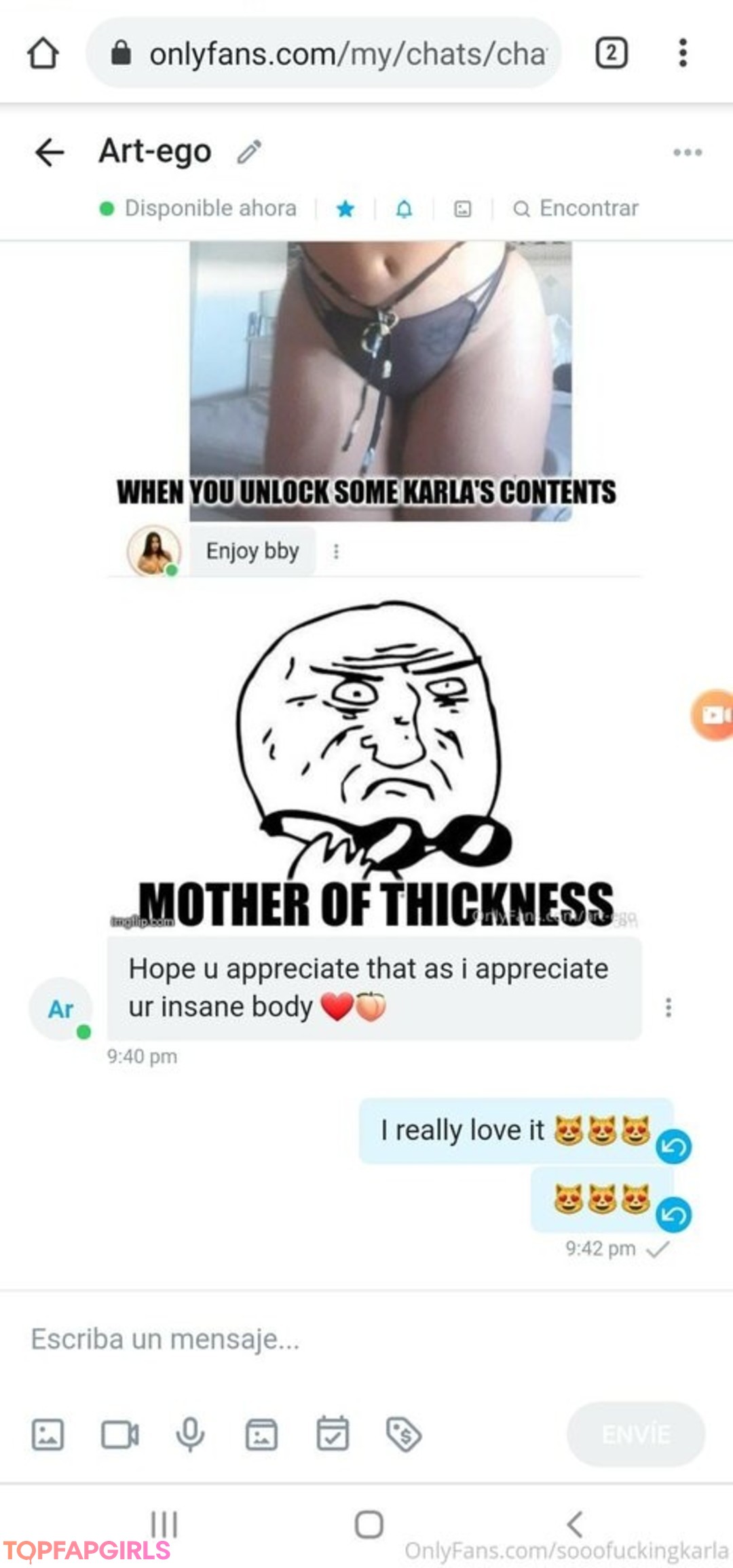
Task: Open the Mother of Thickness meme image
Action: click(375, 764)
